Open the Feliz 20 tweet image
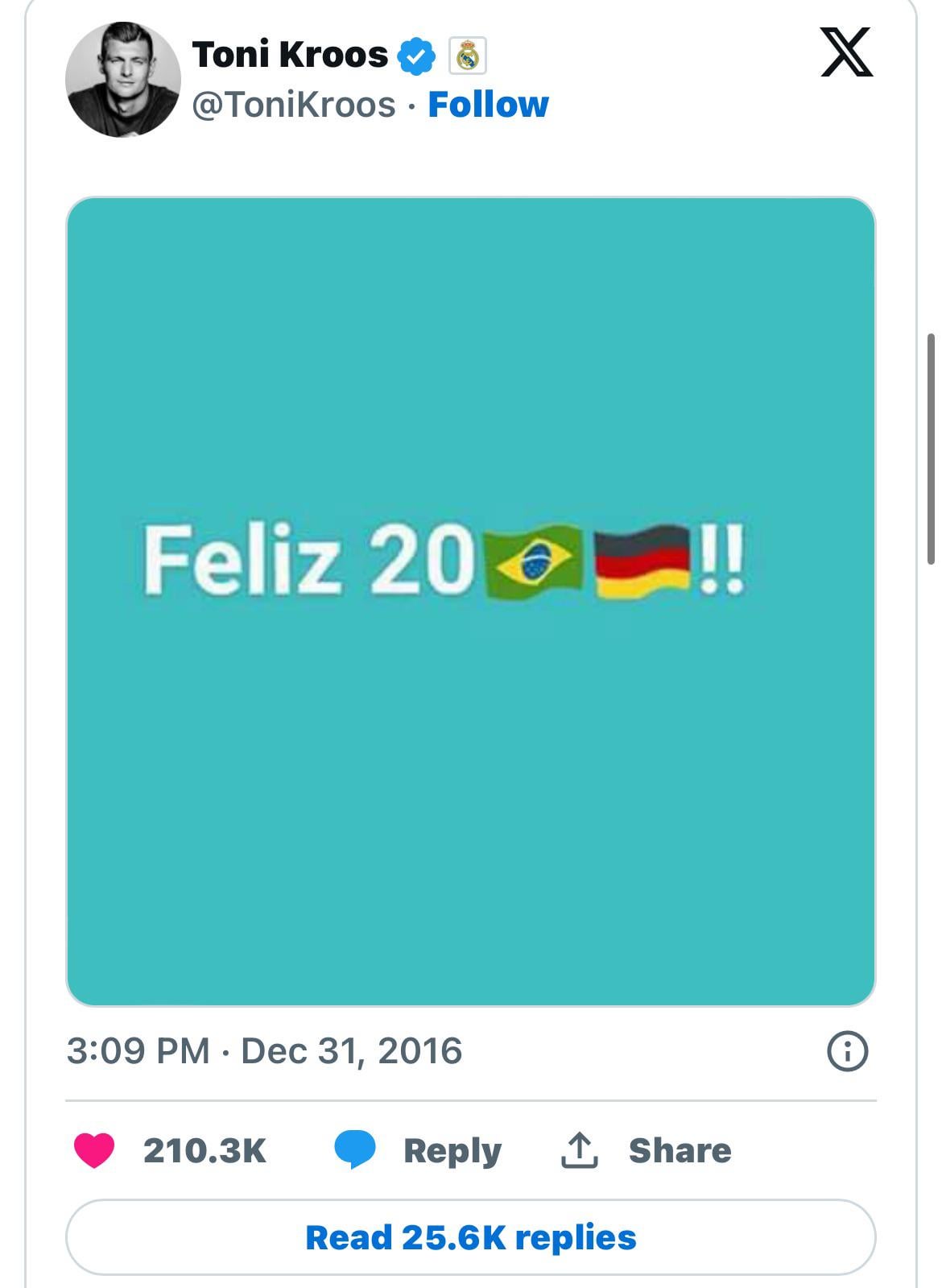The width and height of the screenshot is (942, 1288). click(x=470, y=601)
